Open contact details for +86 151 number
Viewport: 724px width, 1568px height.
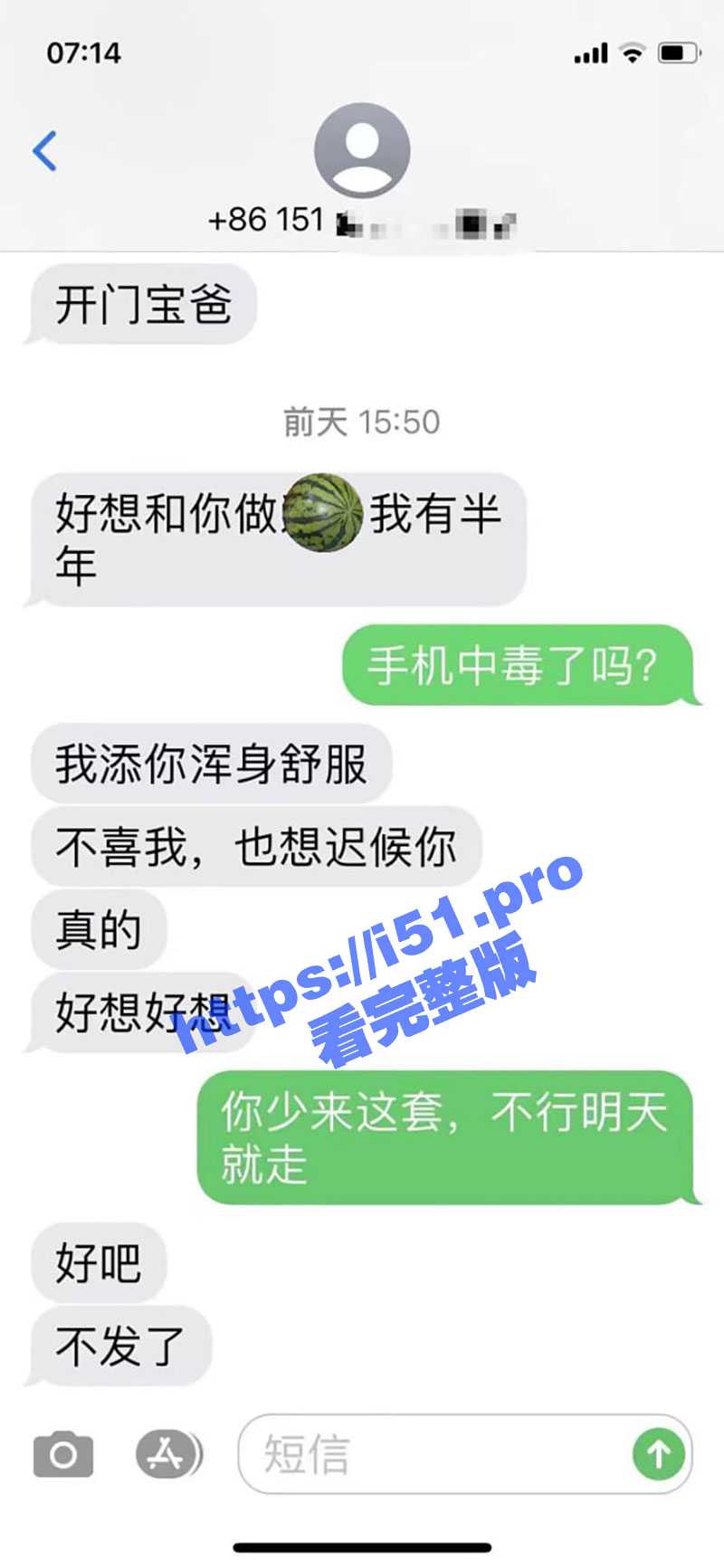(x=362, y=151)
